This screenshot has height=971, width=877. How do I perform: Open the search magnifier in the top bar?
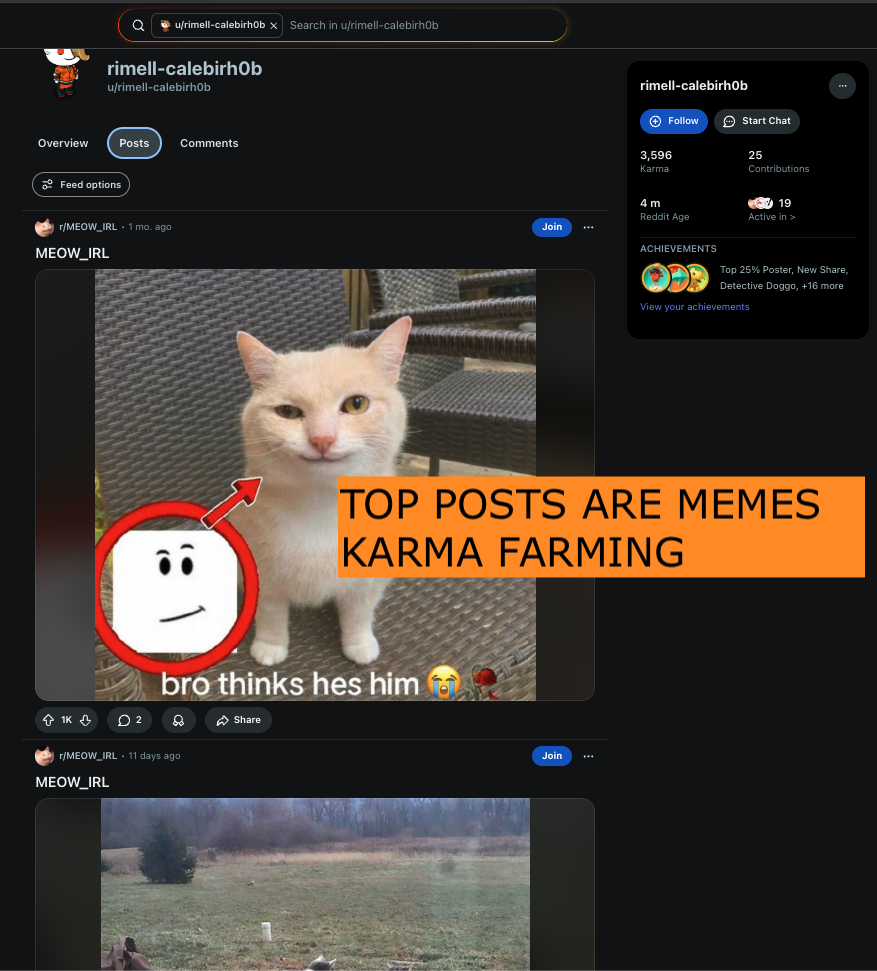pyautogui.click(x=138, y=25)
